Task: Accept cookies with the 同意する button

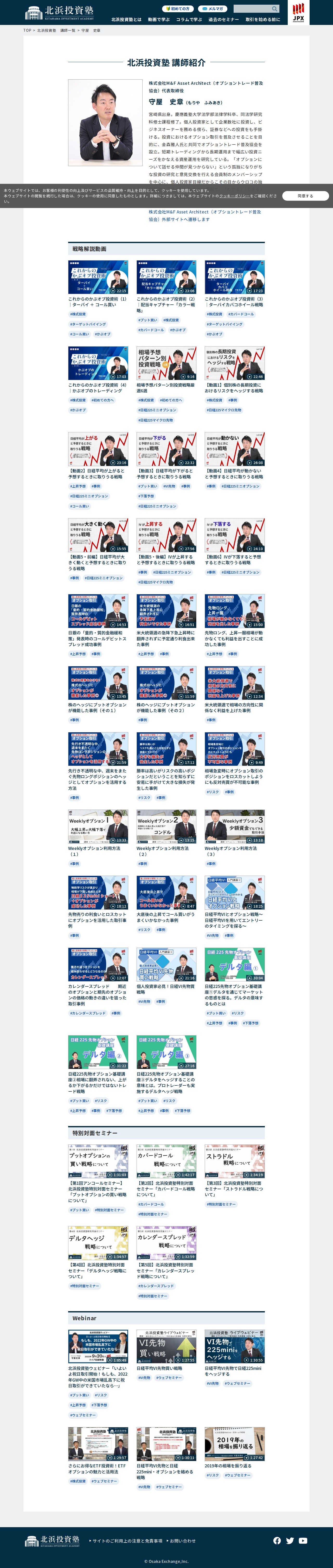Action: pos(305,196)
